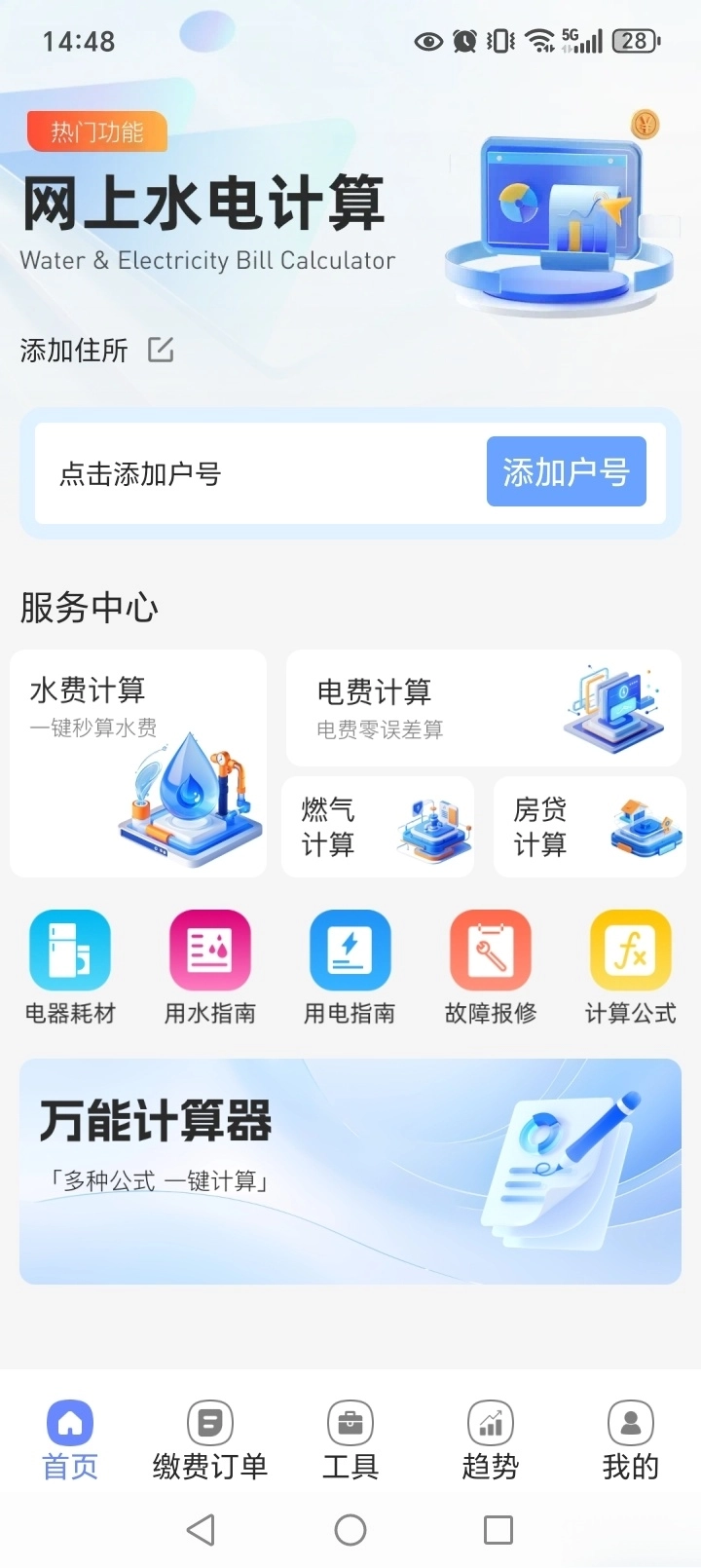Open the 用电指南 electricity usage guide
Screen dimensions: 701x1568
click(350, 964)
